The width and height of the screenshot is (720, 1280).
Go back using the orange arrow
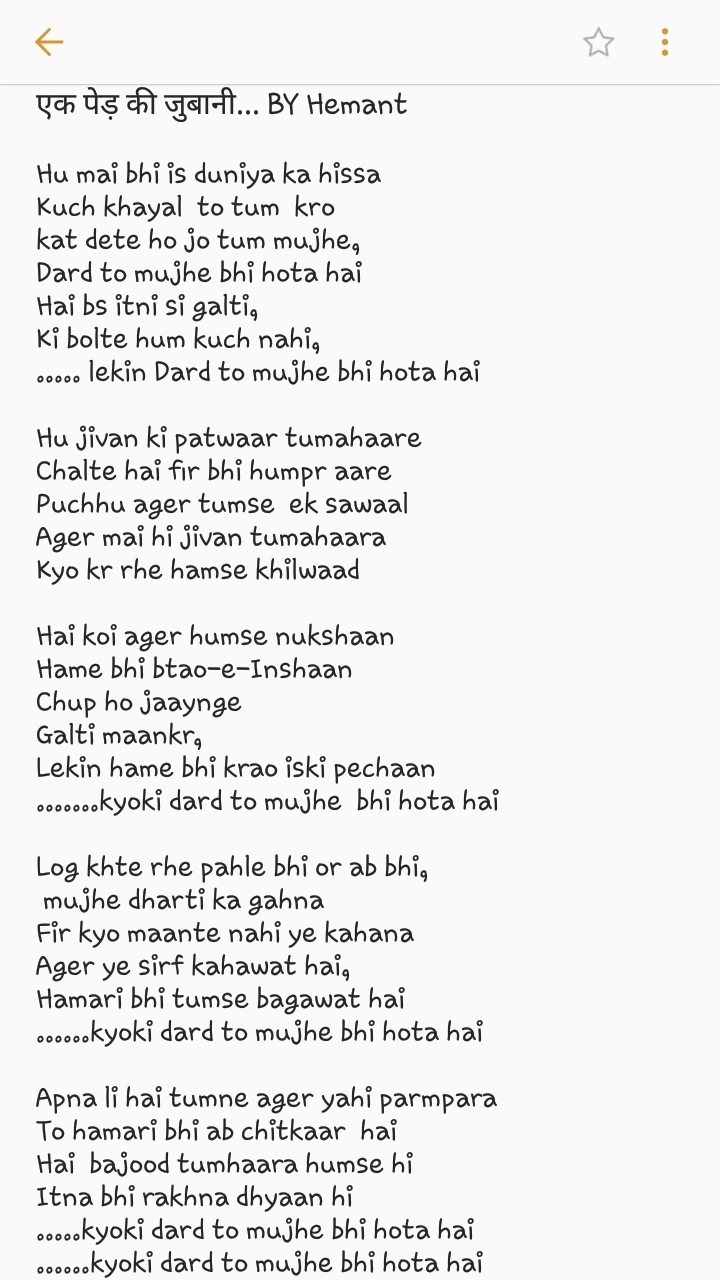48,42
